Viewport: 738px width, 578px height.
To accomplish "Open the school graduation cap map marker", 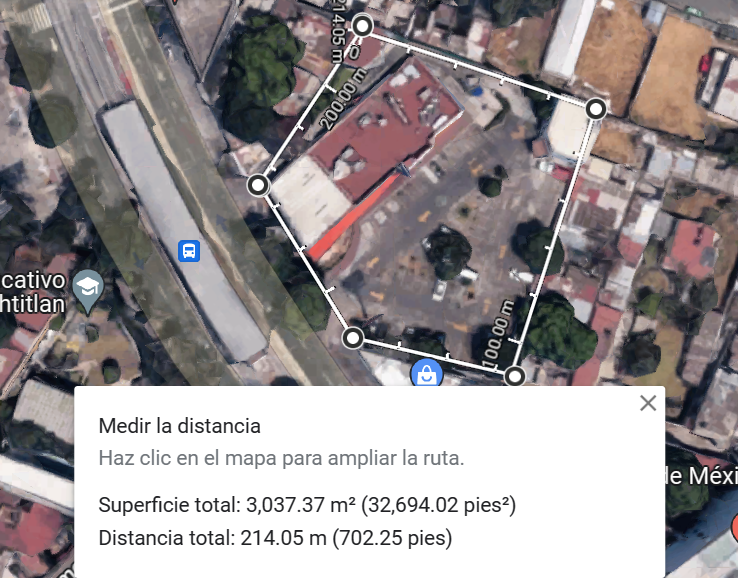I will tap(88, 288).
